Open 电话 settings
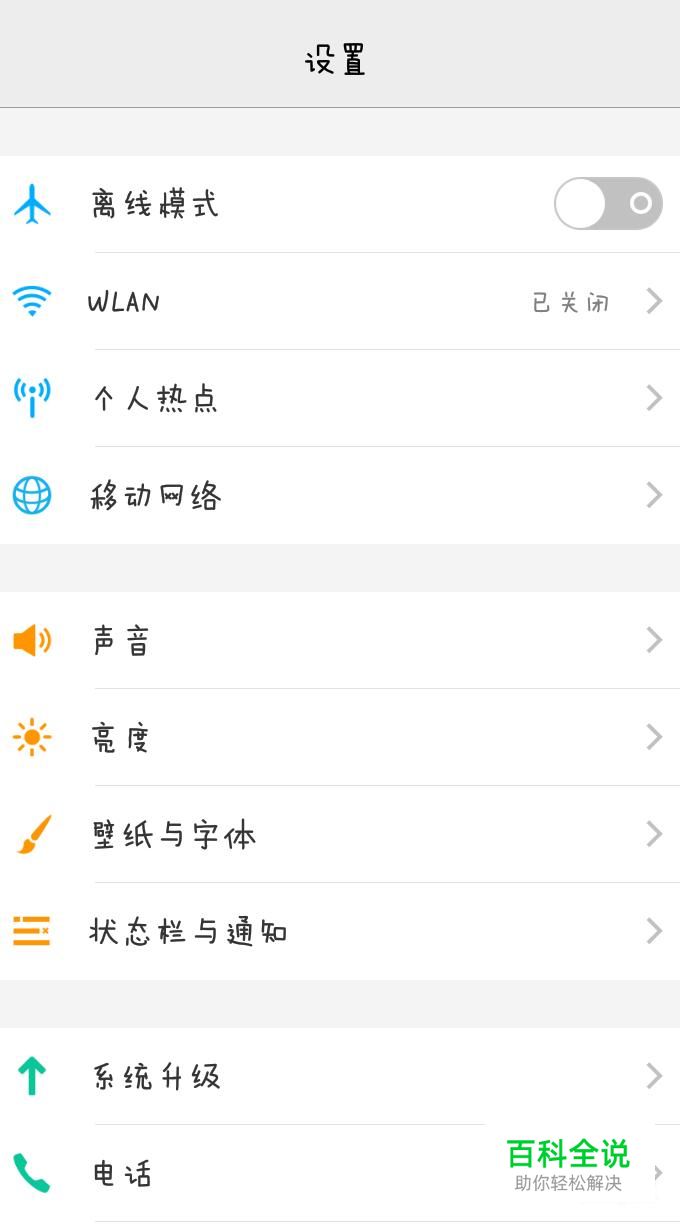Screen dimensions: 680x1227 pyautogui.click(x=340, y=1173)
